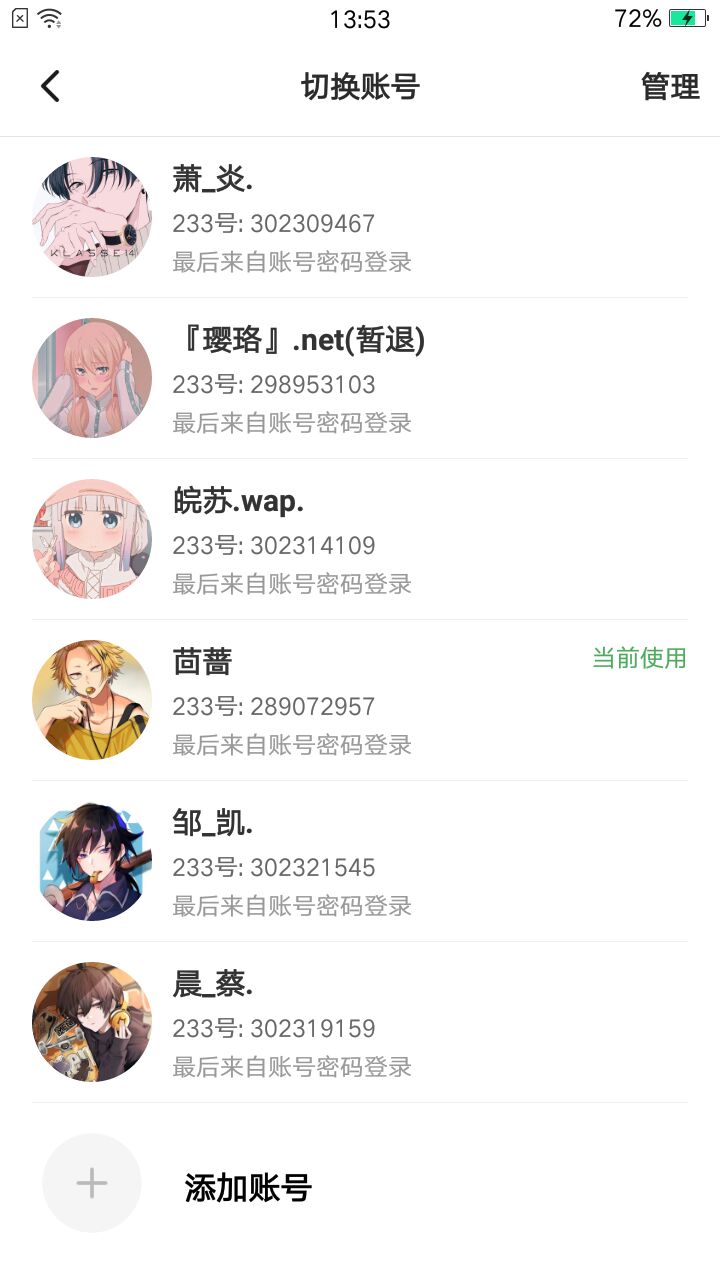Tap the currently used 茴蔷 account
Screen dimensions: 720x1280
[x=360, y=700]
